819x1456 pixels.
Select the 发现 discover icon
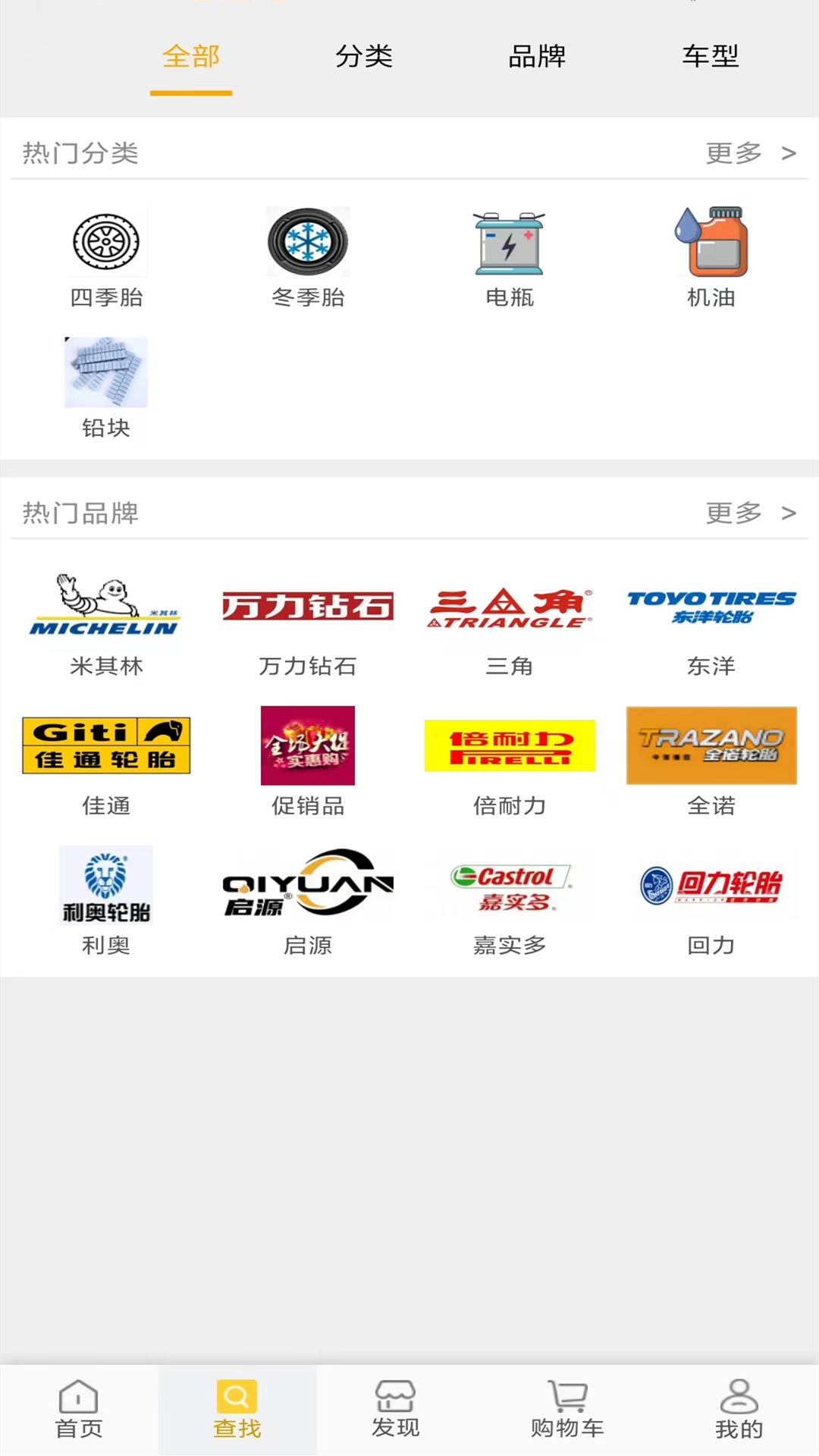click(395, 1409)
